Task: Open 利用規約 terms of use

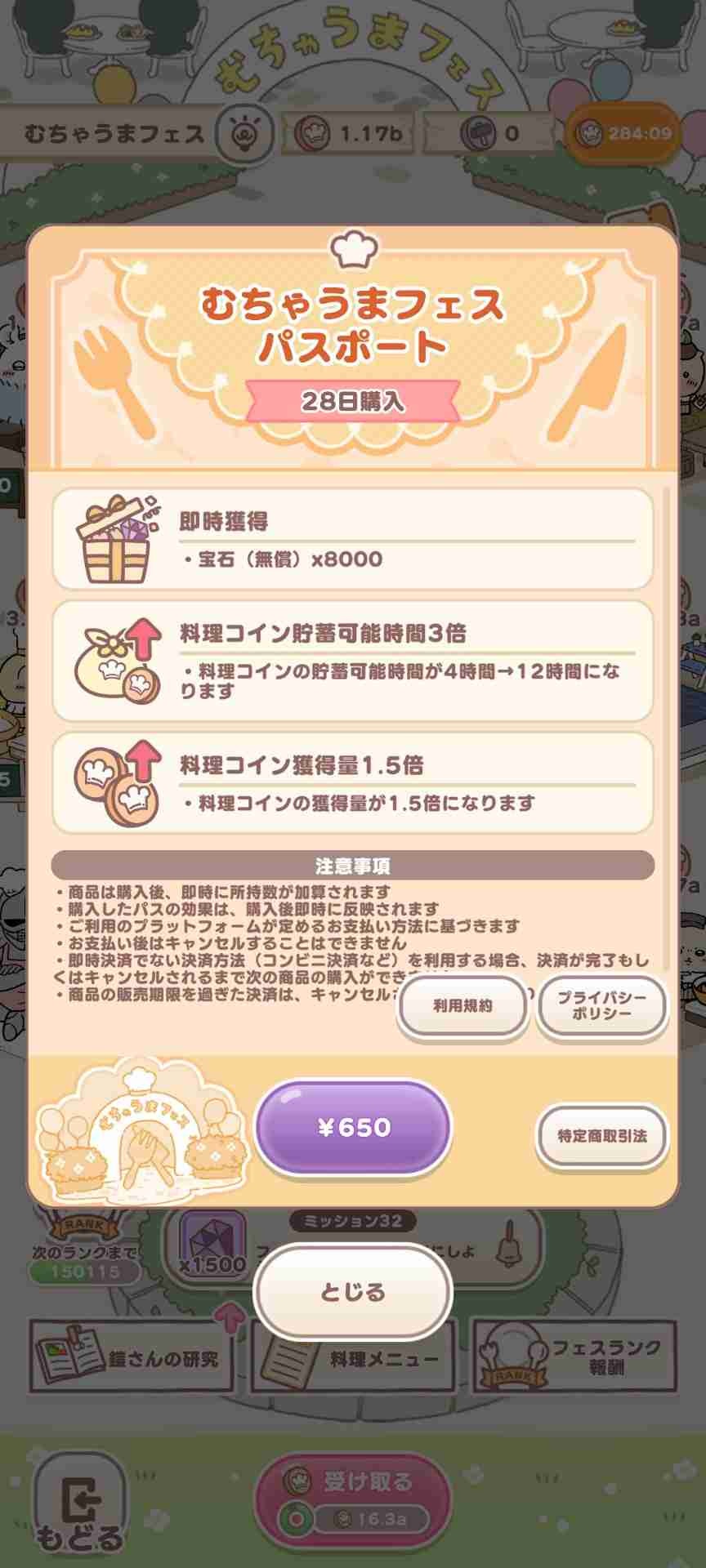Action: pyautogui.click(x=462, y=1005)
